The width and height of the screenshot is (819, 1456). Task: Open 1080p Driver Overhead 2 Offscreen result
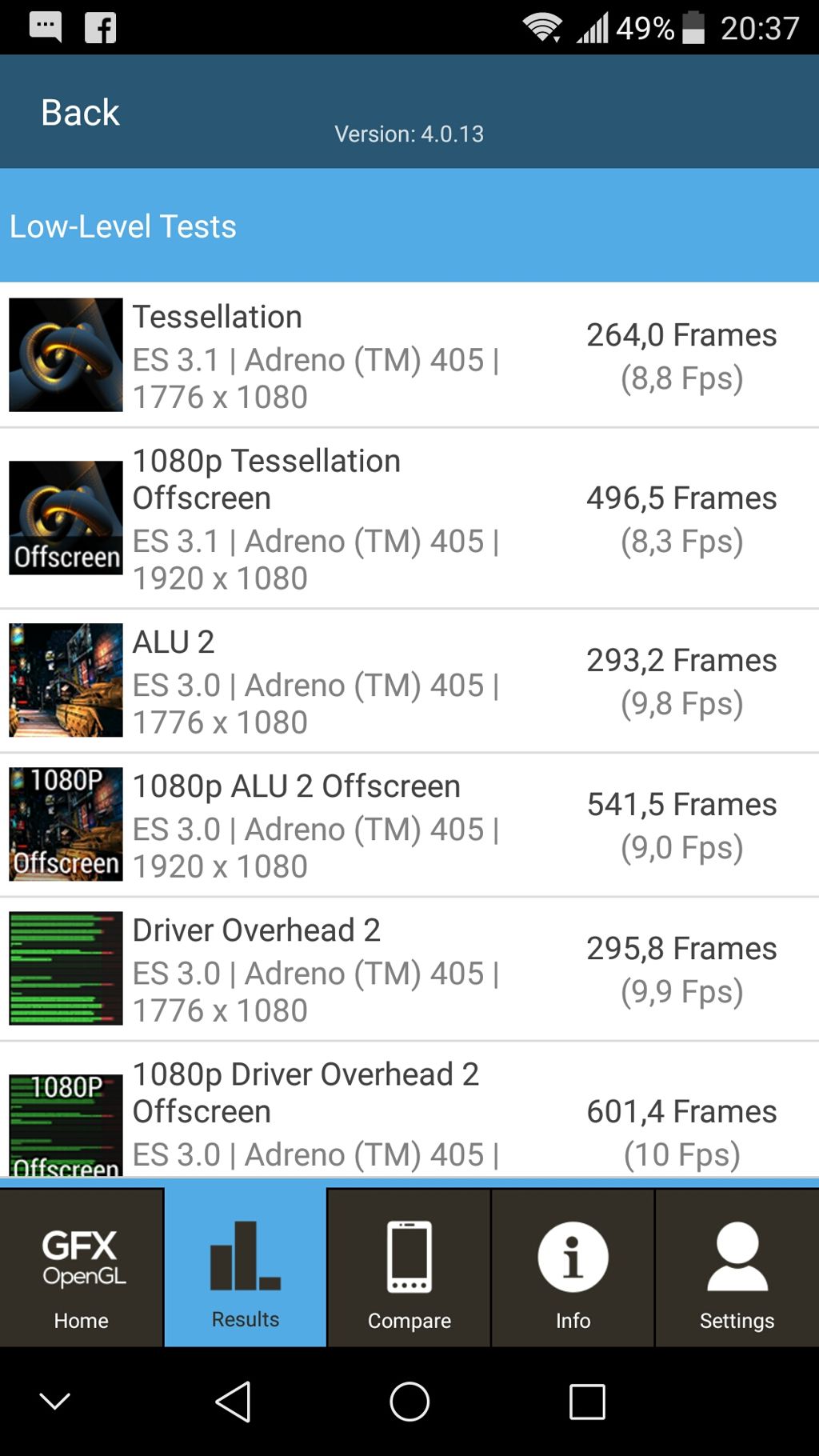409,1110
